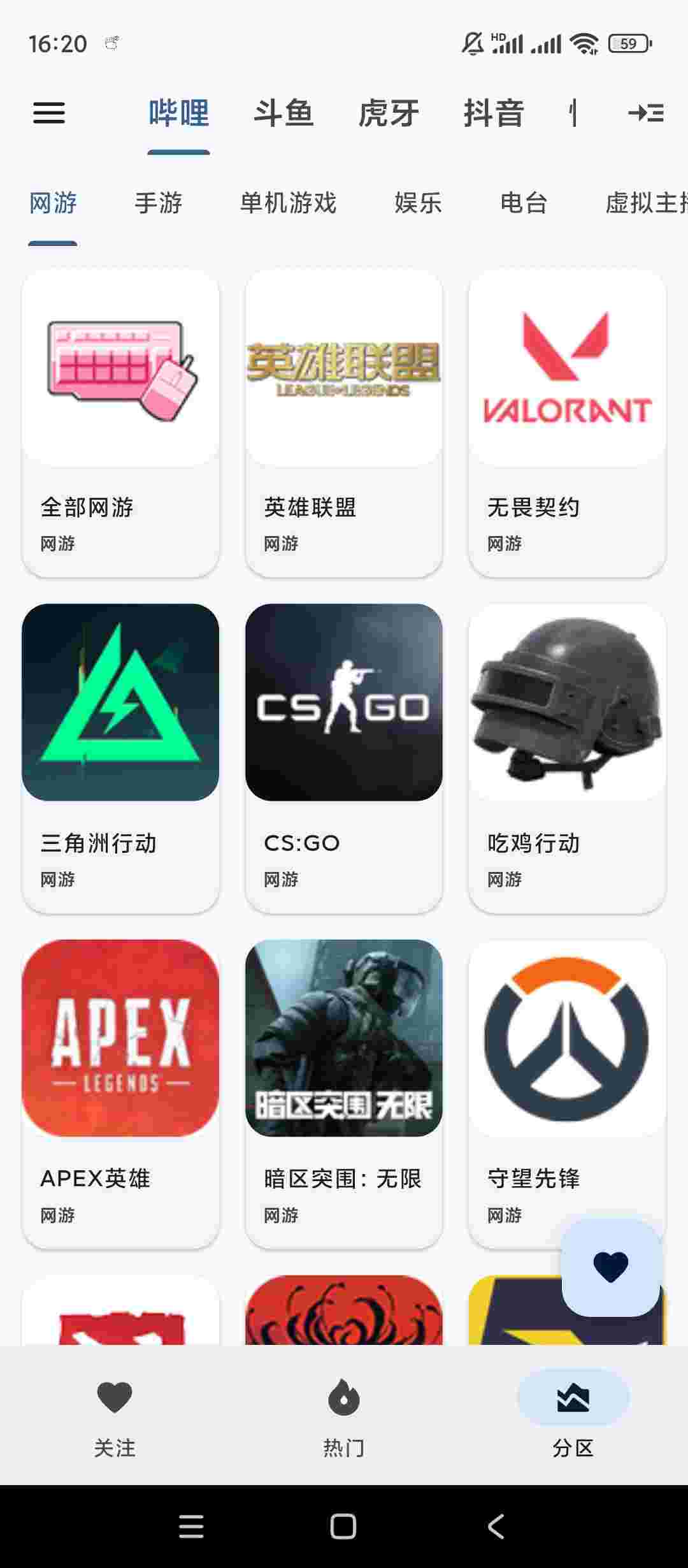Open the hamburger drawer menu
Image resolution: width=688 pixels, height=1568 pixels.
point(49,113)
